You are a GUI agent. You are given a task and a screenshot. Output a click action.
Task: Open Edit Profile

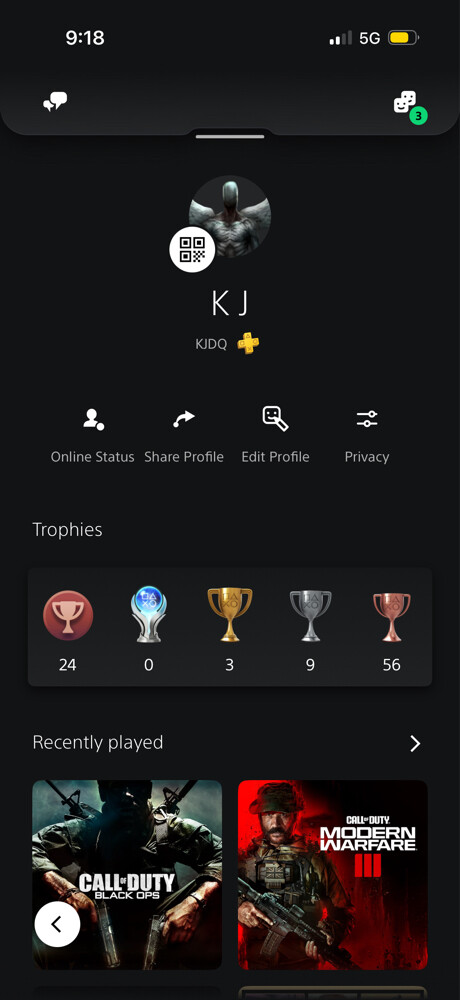coord(275,437)
